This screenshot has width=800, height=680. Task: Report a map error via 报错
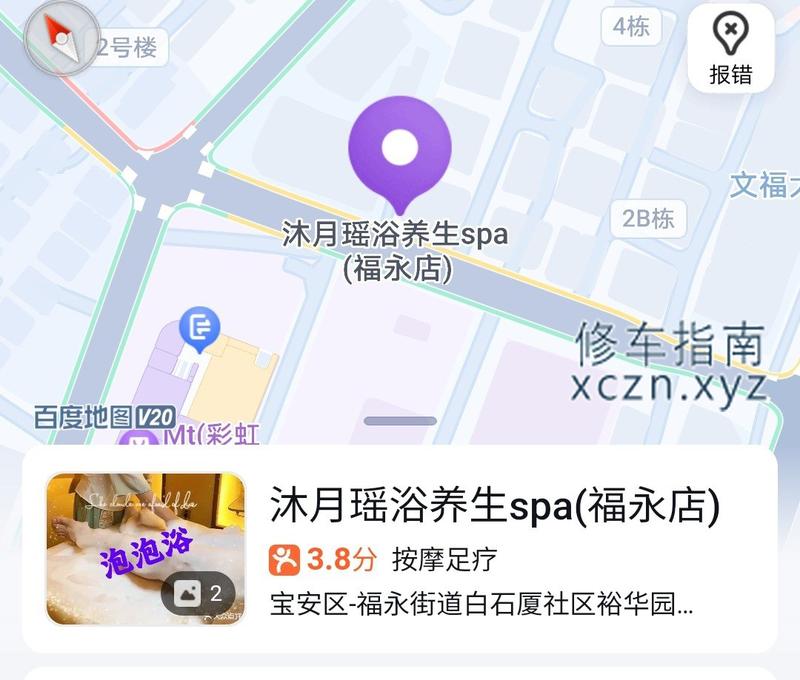coord(730,48)
